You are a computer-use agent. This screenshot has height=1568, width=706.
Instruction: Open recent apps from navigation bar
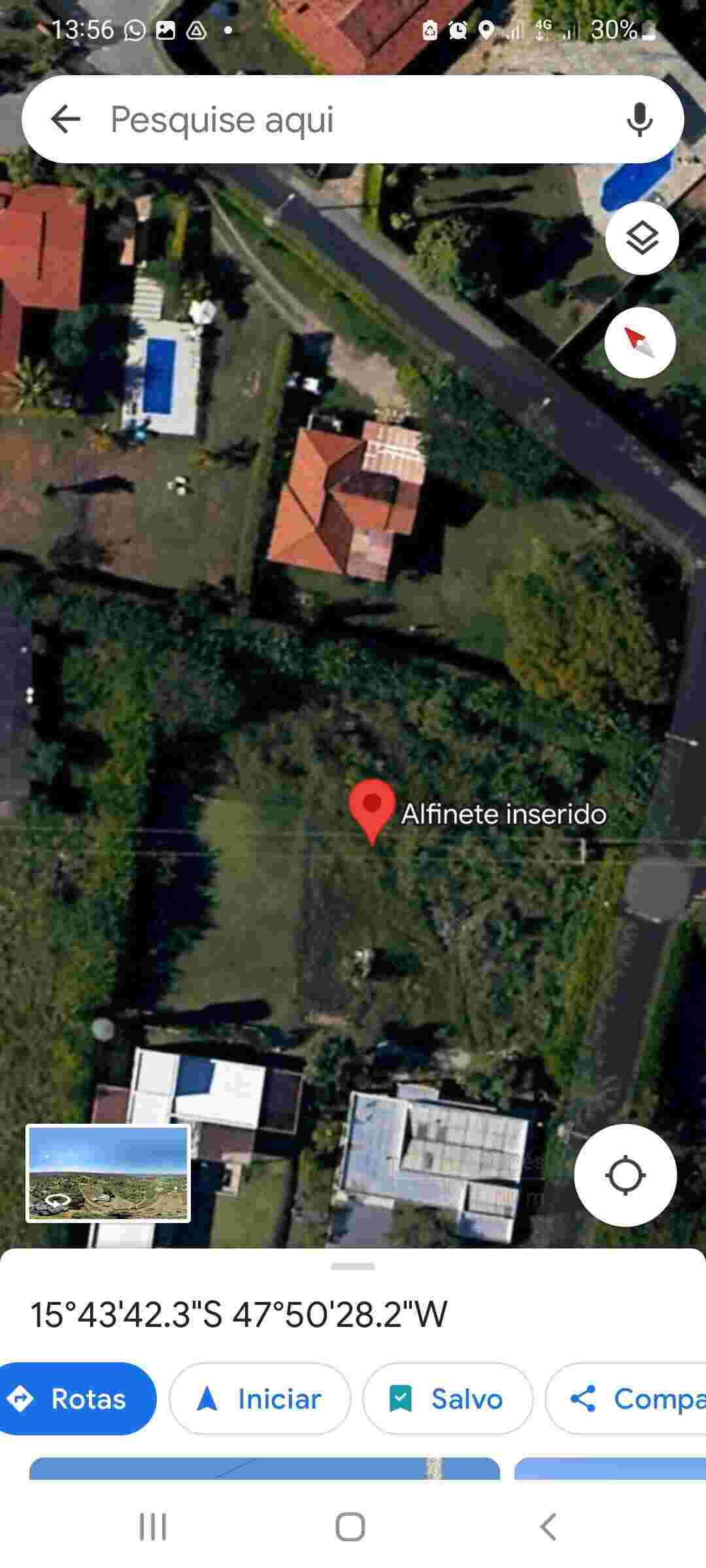(x=153, y=1527)
